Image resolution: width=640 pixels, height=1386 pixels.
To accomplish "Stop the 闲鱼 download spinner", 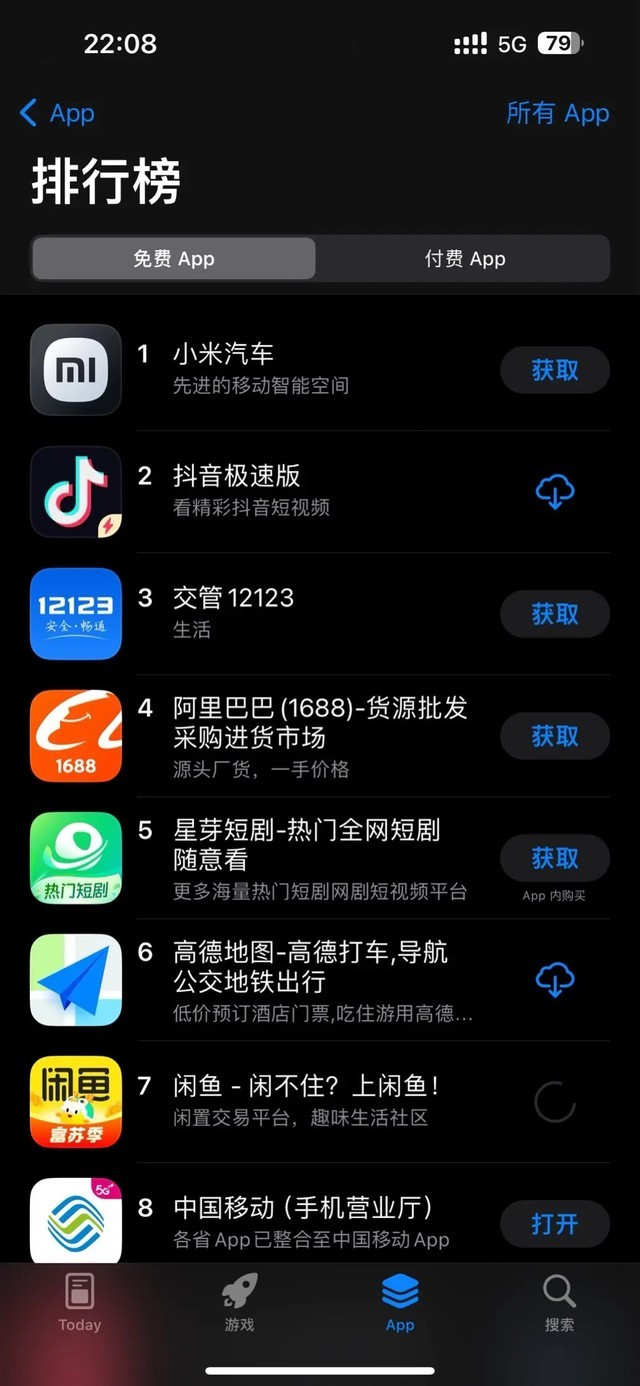I will coord(554,1102).
